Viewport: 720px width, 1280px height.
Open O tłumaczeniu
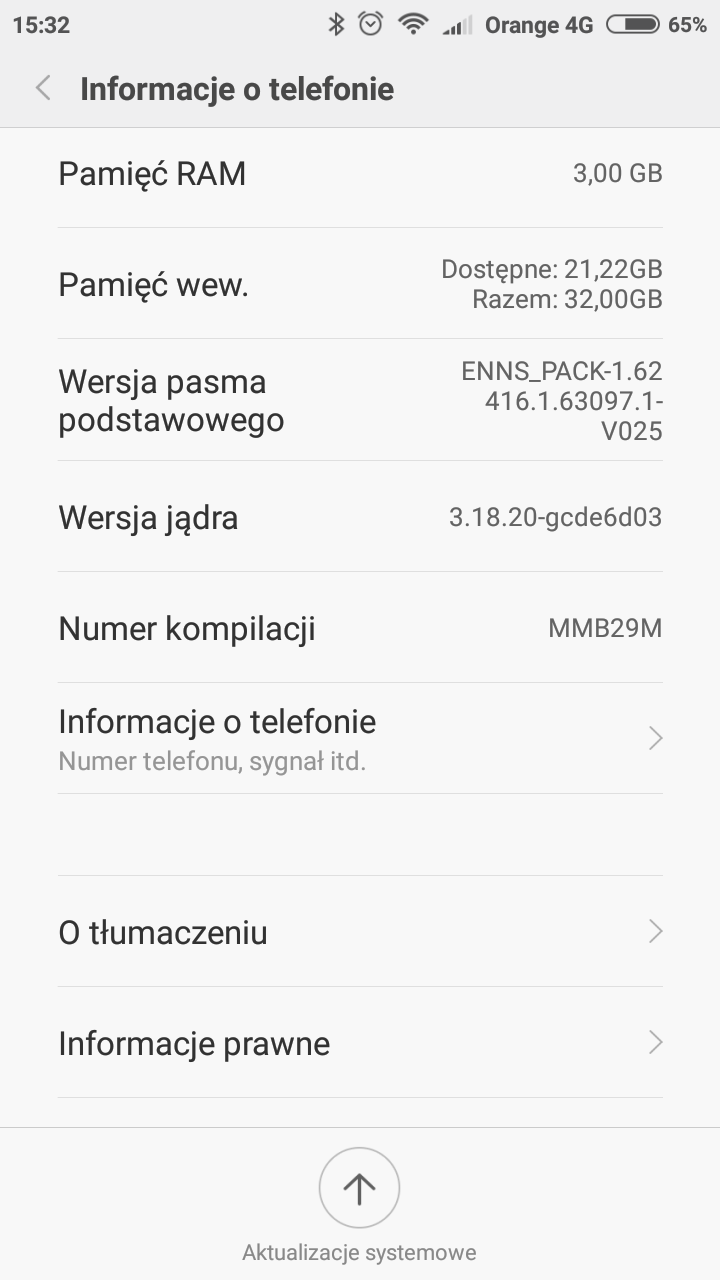coord(360,932)
